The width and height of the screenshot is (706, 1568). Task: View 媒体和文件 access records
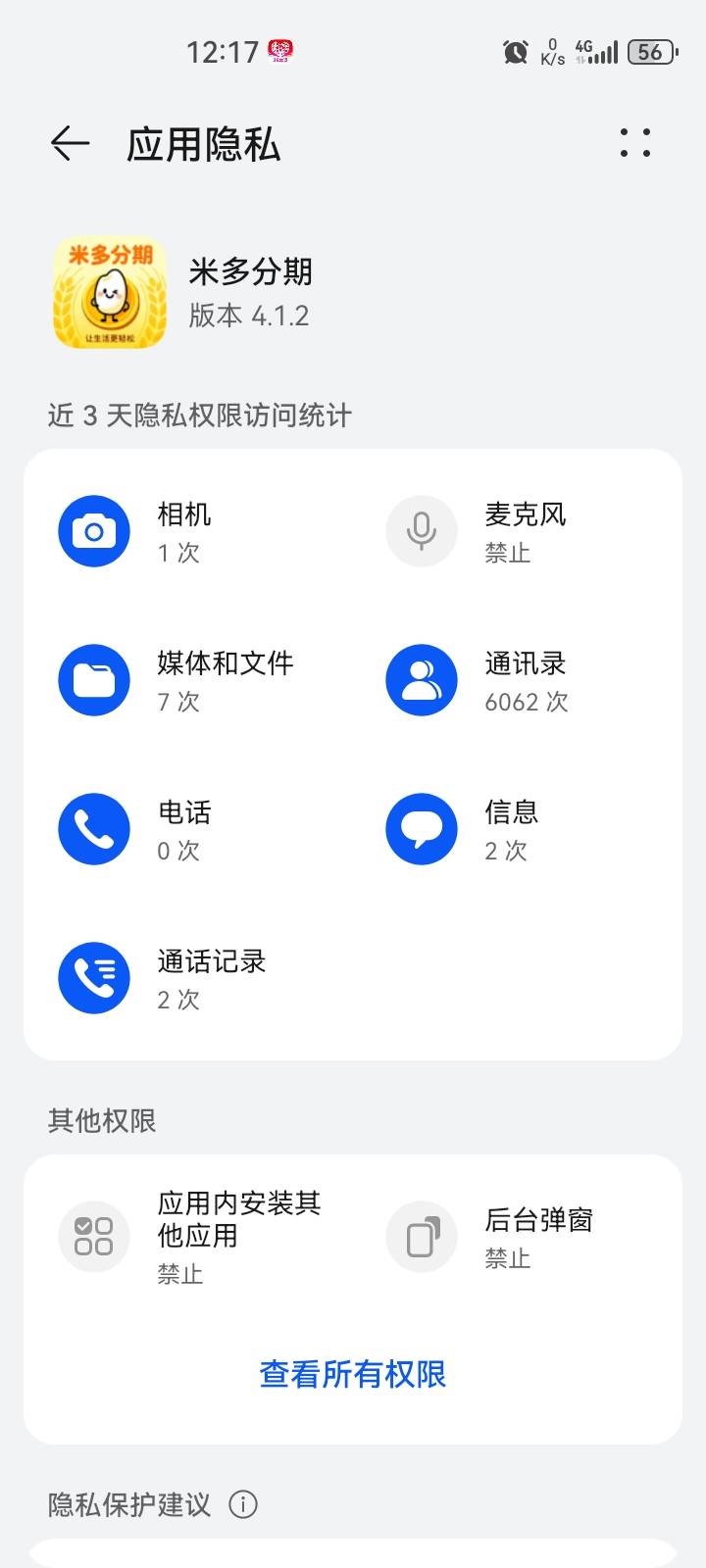(188, 680)
